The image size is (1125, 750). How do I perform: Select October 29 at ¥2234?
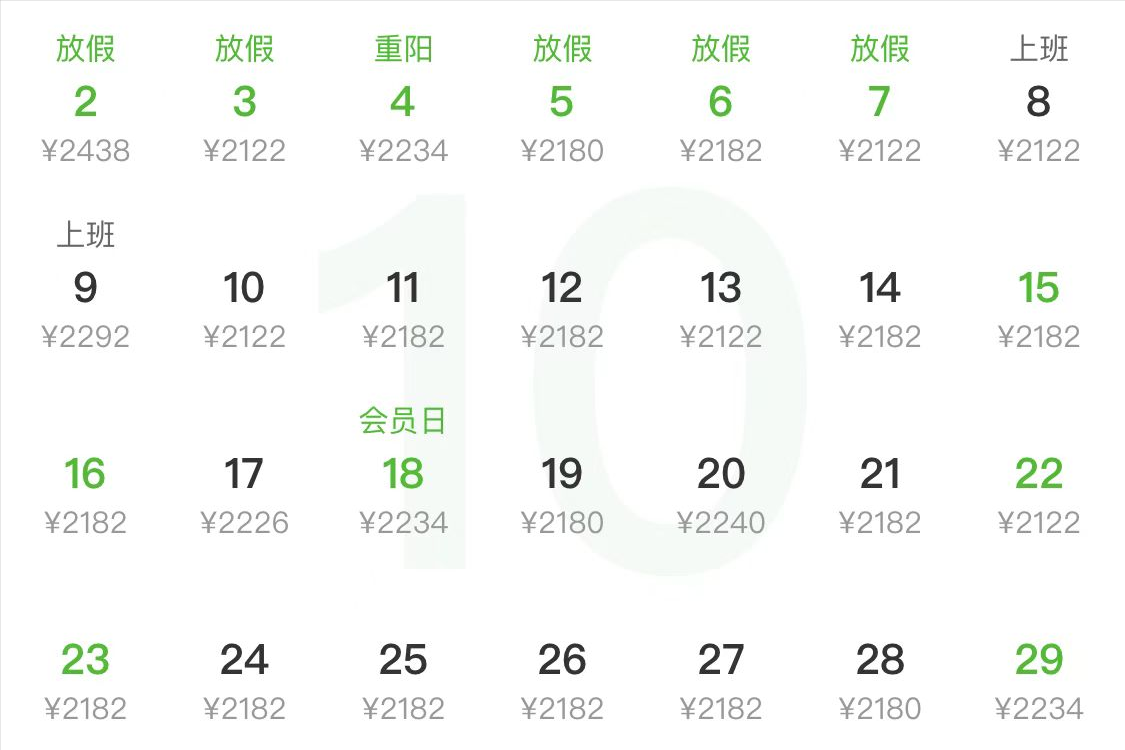point(1039,661)
